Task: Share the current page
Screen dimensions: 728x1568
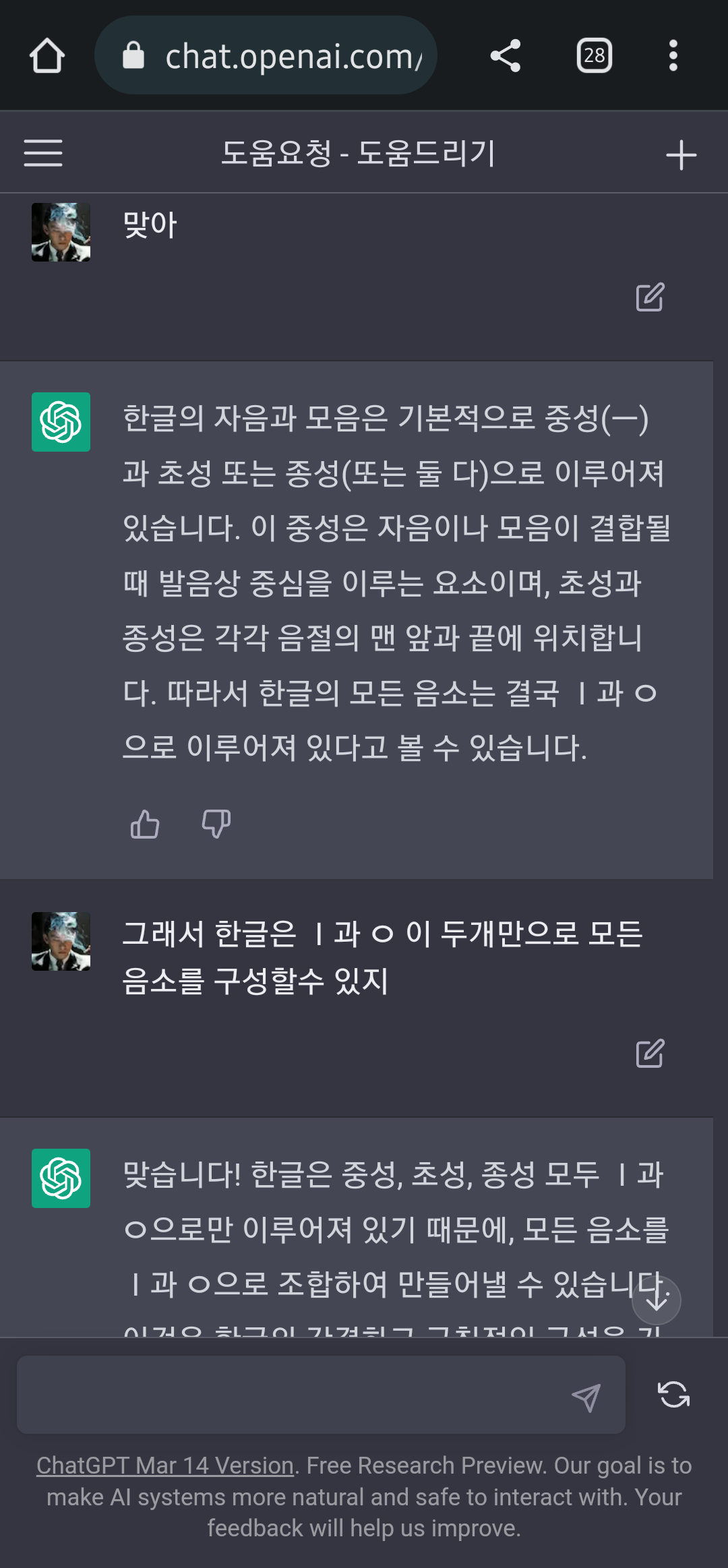Action: [506, 55]
